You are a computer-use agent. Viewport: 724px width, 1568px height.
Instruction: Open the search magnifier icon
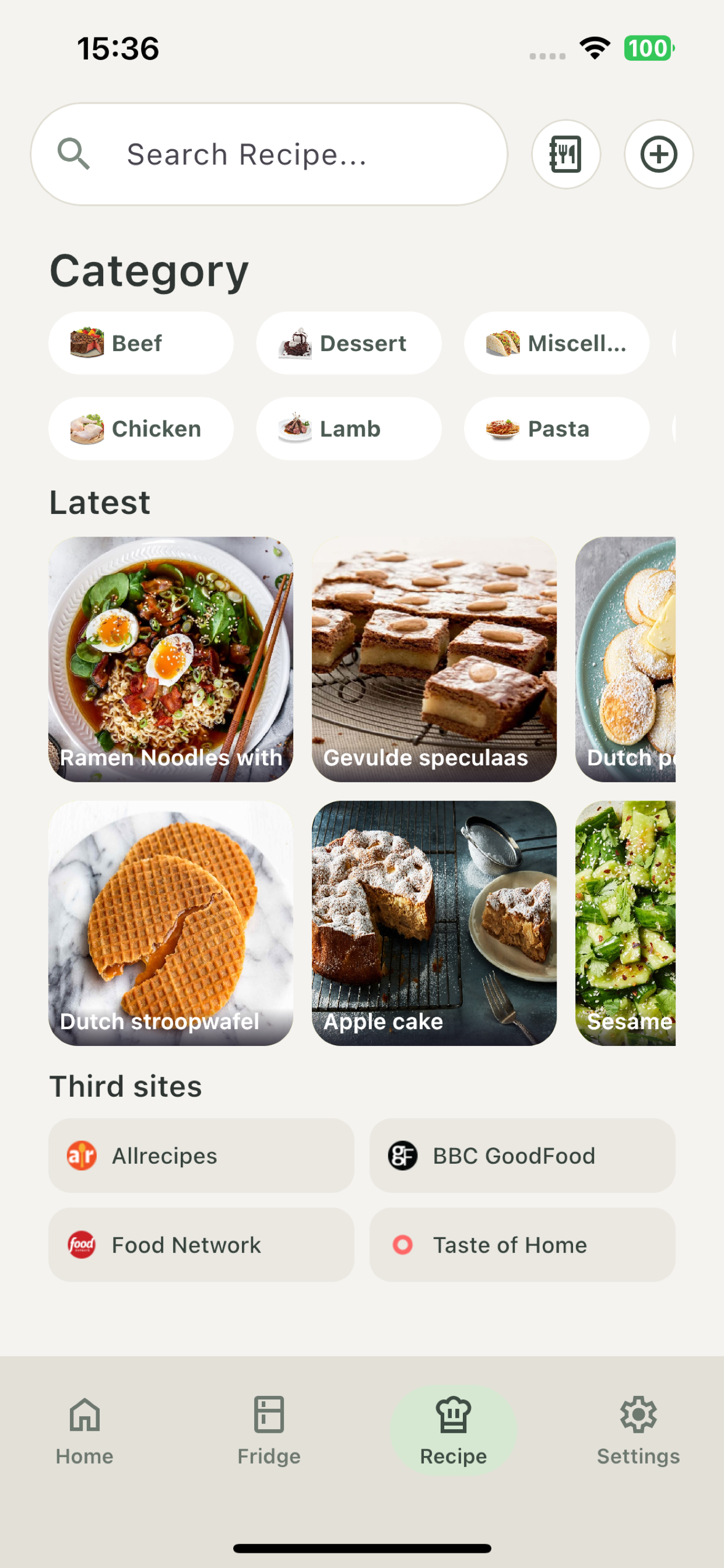(74, 154)
